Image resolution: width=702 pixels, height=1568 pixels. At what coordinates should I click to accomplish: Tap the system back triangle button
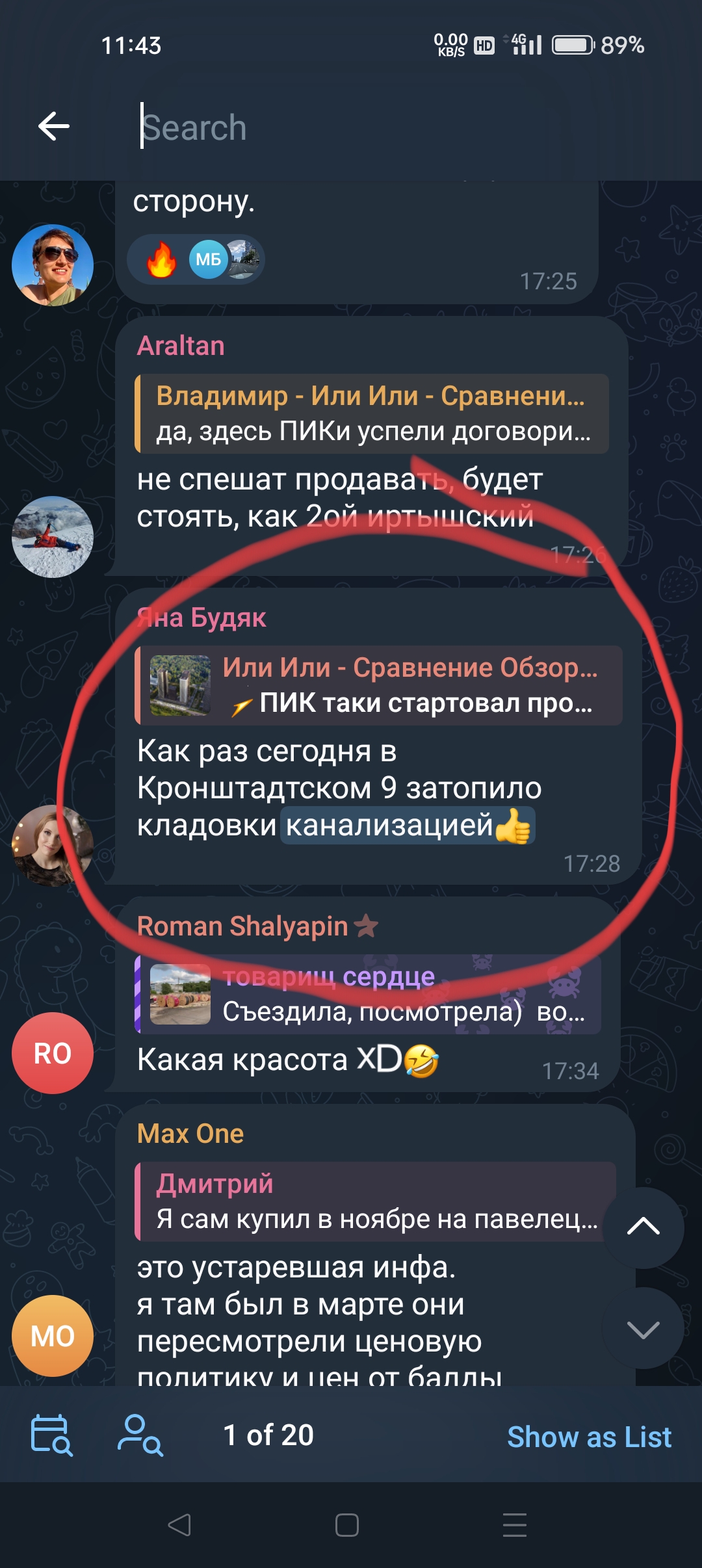pyautogui.click(x=179, y=1525)
